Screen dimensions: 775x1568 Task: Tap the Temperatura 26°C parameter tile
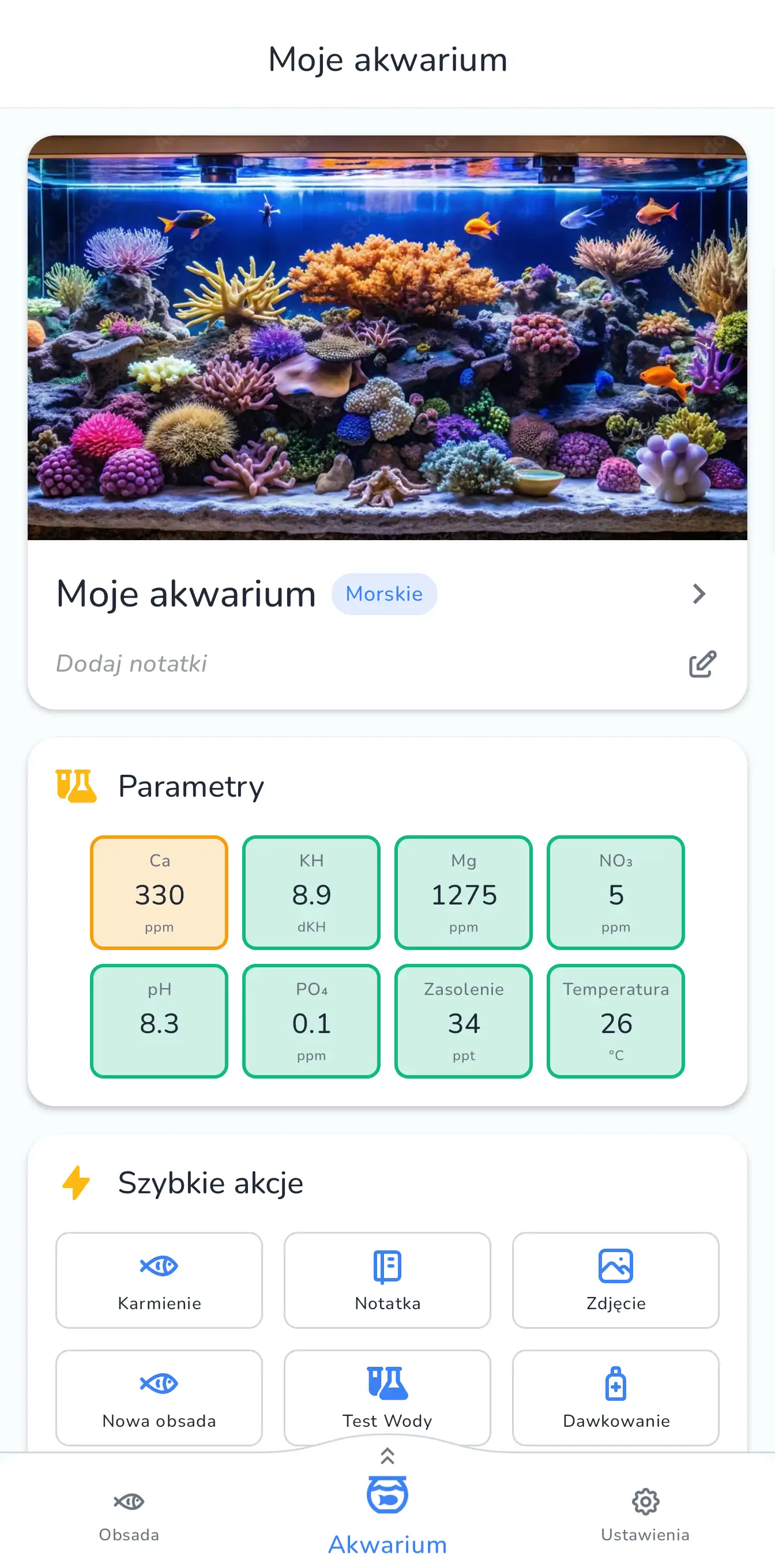[615, 1022]
